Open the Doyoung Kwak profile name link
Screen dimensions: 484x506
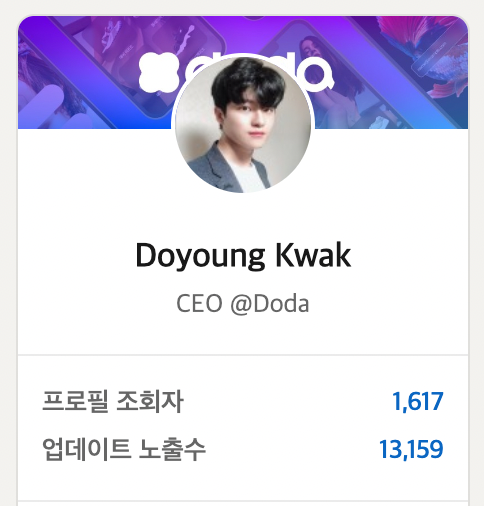click(x=243, y=255)
